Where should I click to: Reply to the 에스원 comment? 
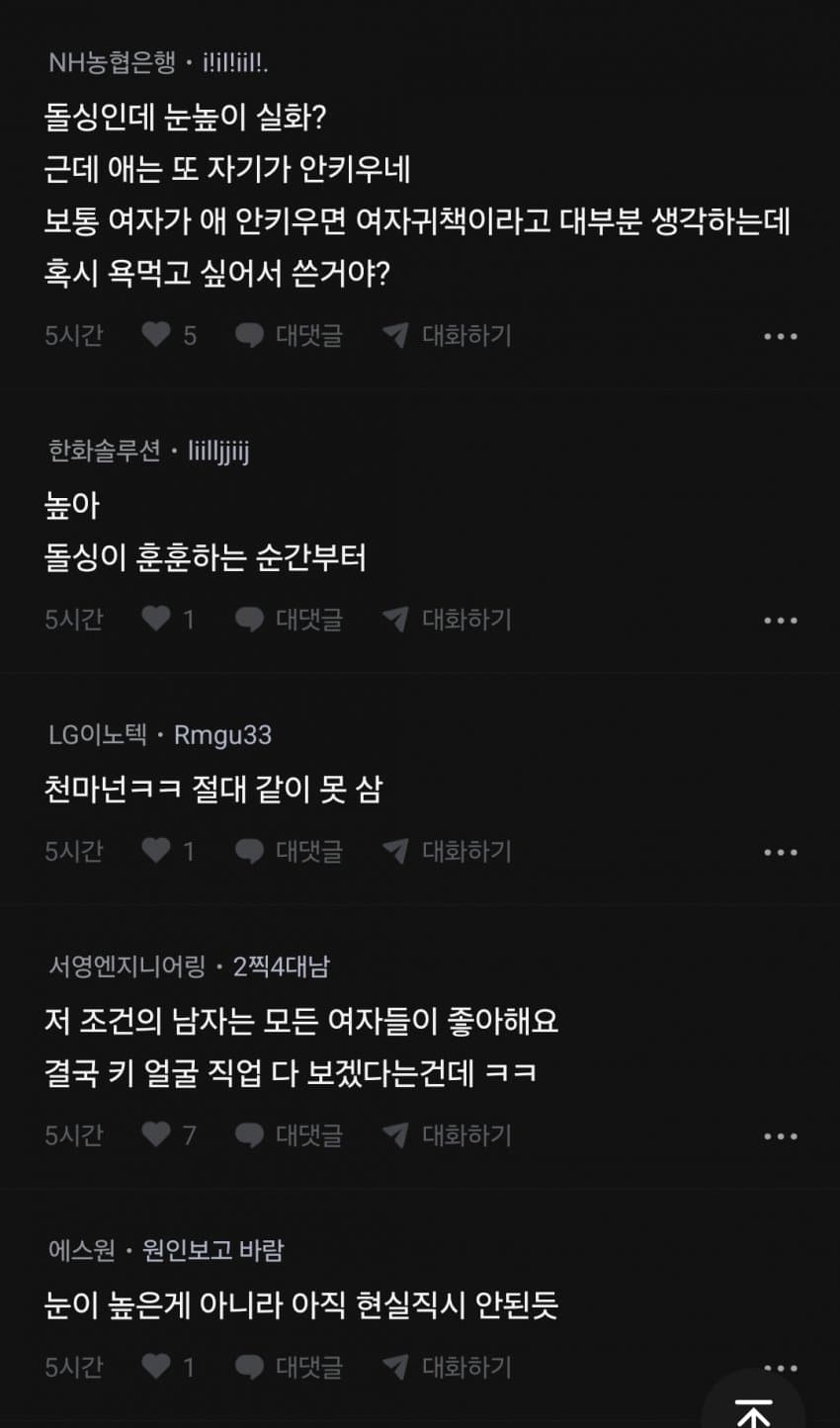pos(289,1367)
